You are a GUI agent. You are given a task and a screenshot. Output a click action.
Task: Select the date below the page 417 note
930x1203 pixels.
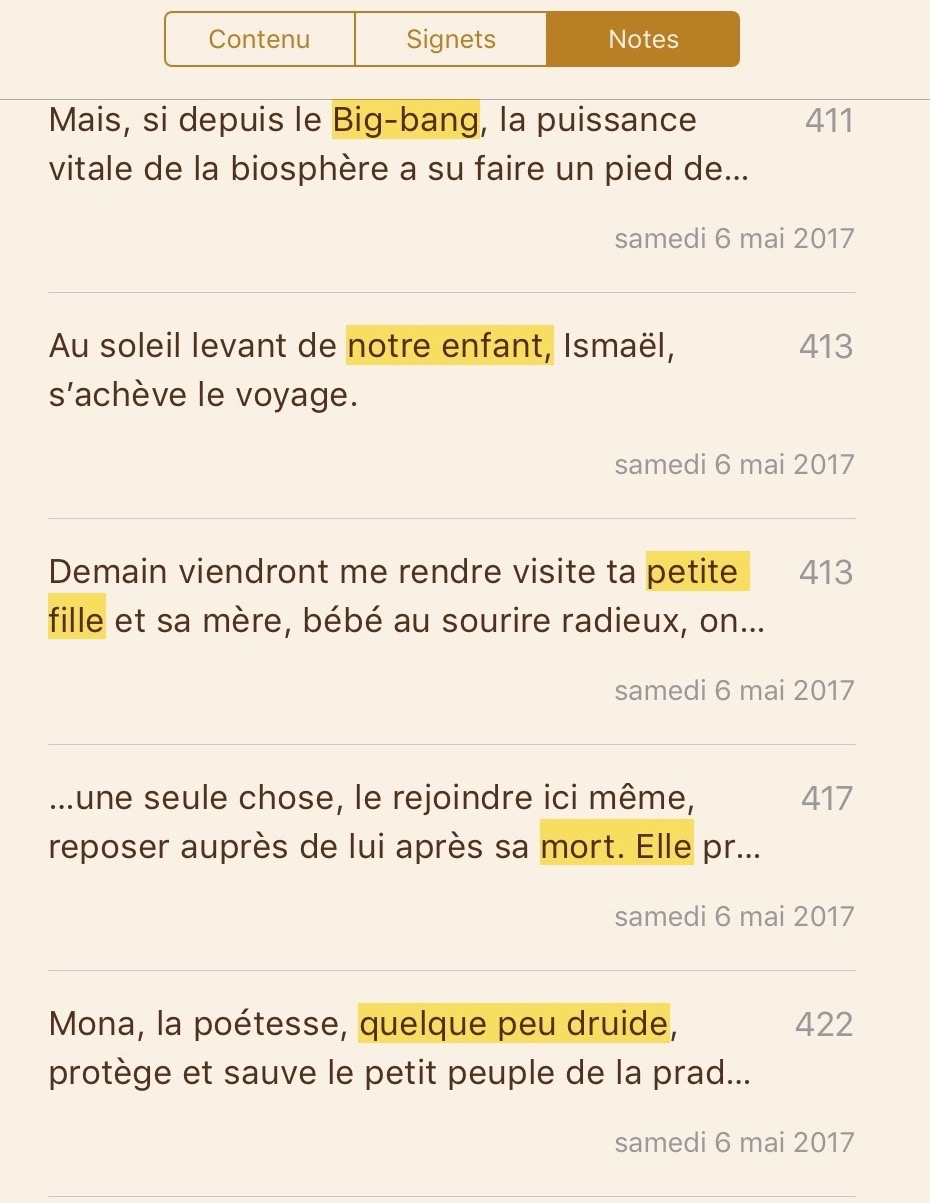pos(733,916)
